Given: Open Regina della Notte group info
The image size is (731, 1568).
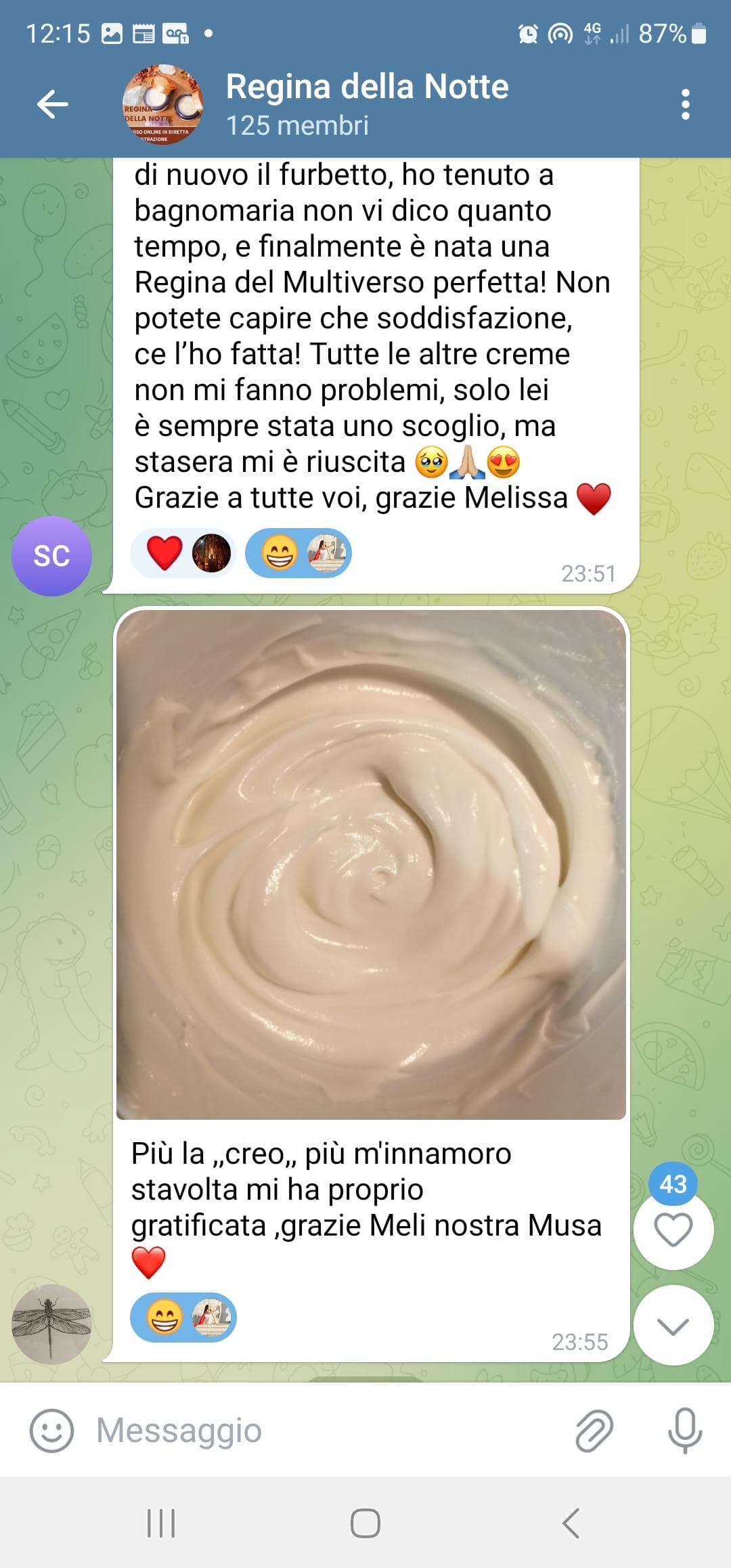Looking at the screenshot, I should [x=365, y=104].
